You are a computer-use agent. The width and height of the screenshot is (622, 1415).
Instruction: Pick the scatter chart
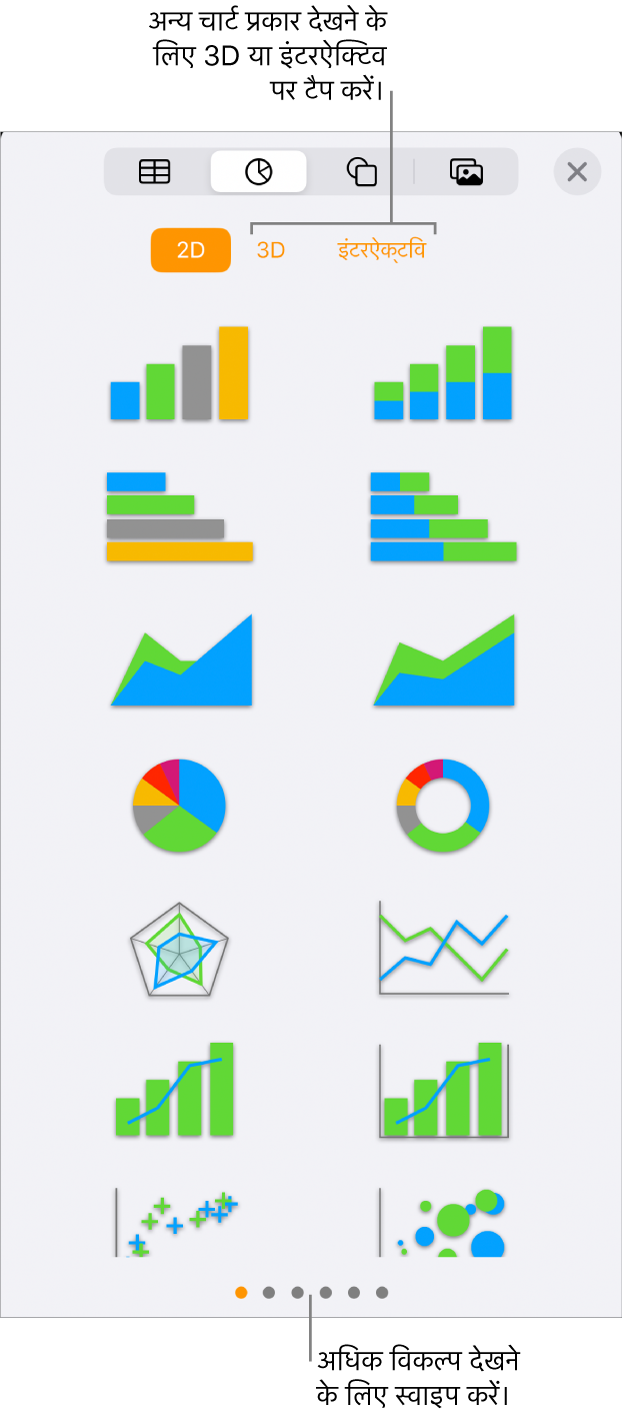(x=180, y=1222)
